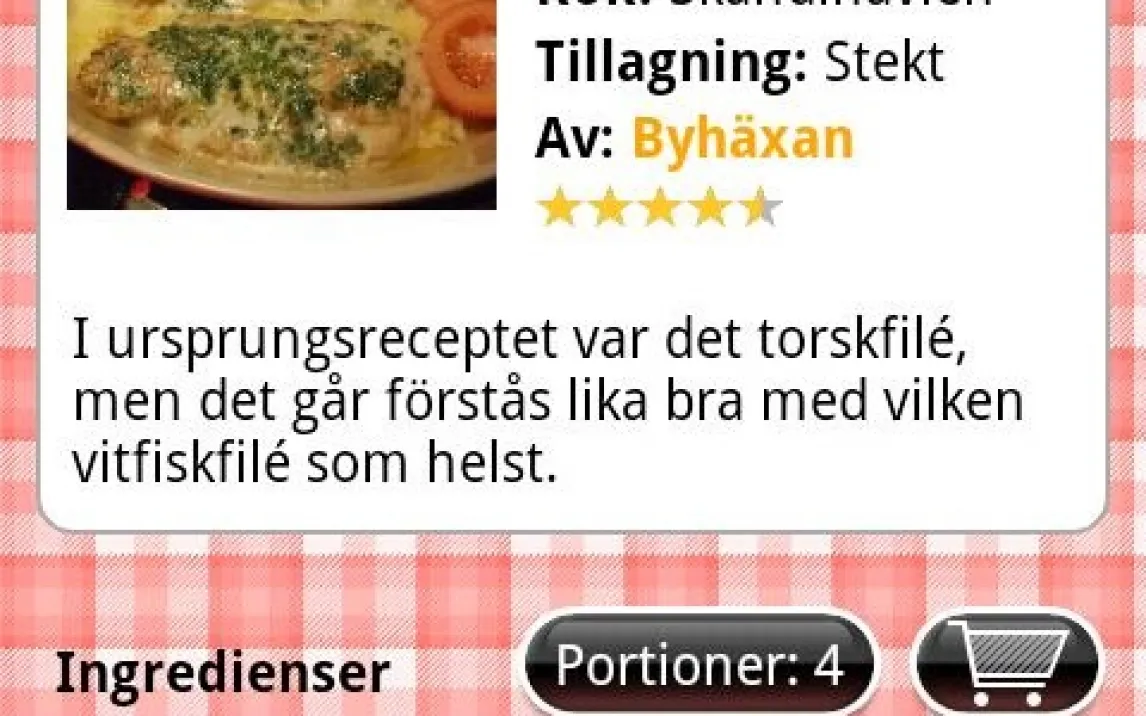
Task: Change the Portioner: 4 serving count
Action: (x=699, y=665)
